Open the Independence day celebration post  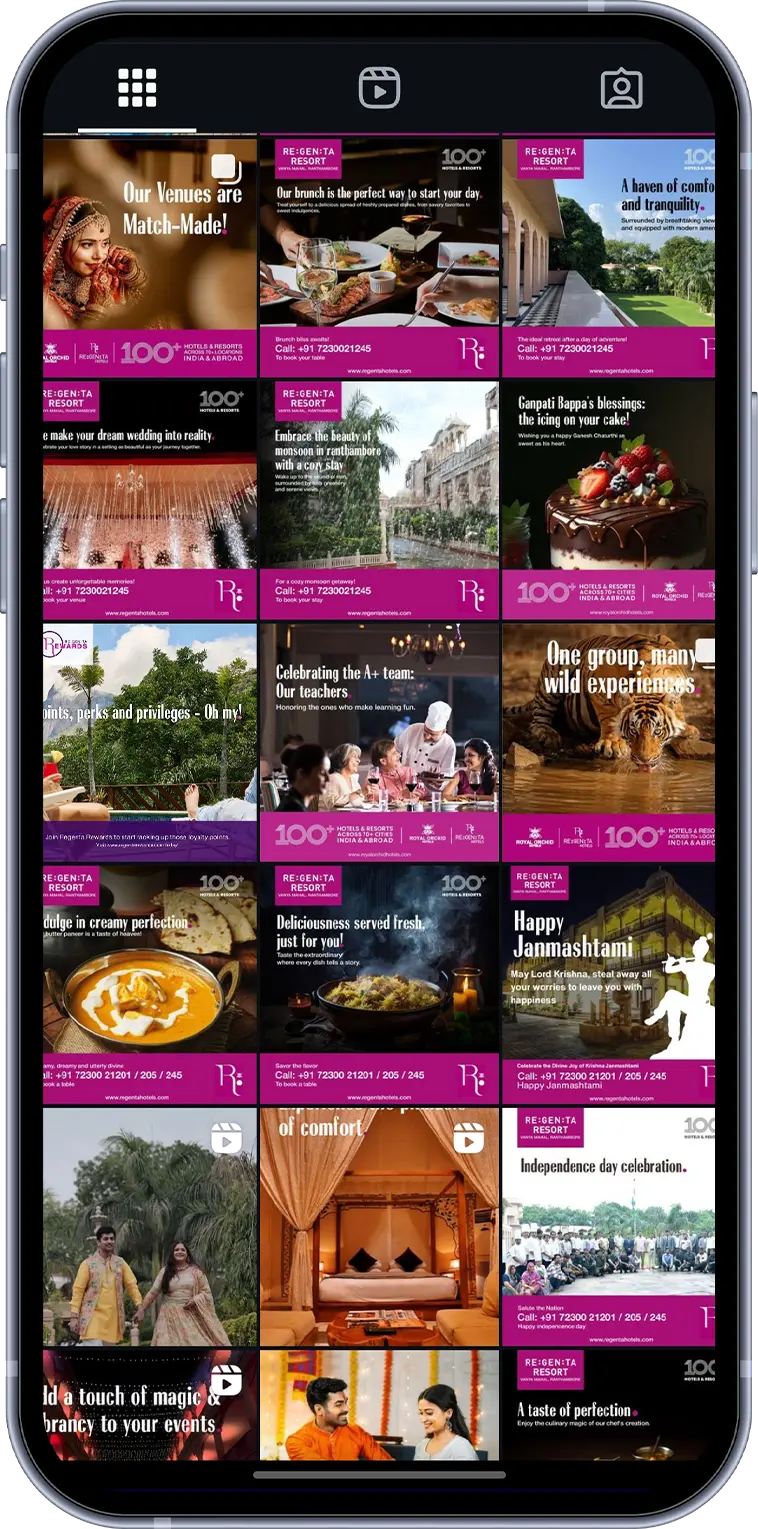608,1227
